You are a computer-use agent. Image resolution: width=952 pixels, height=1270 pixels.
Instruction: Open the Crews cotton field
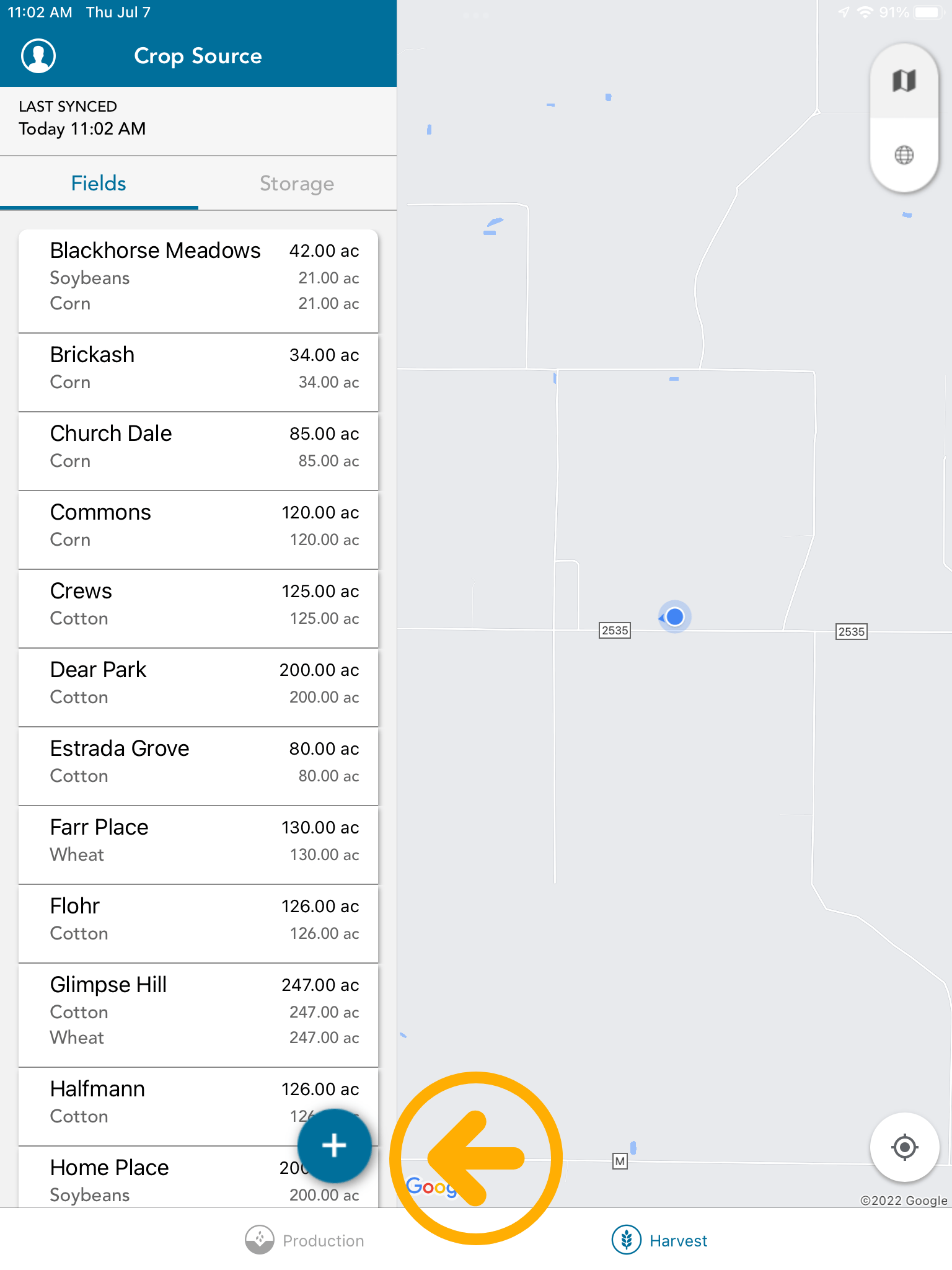tap(198, 605)
